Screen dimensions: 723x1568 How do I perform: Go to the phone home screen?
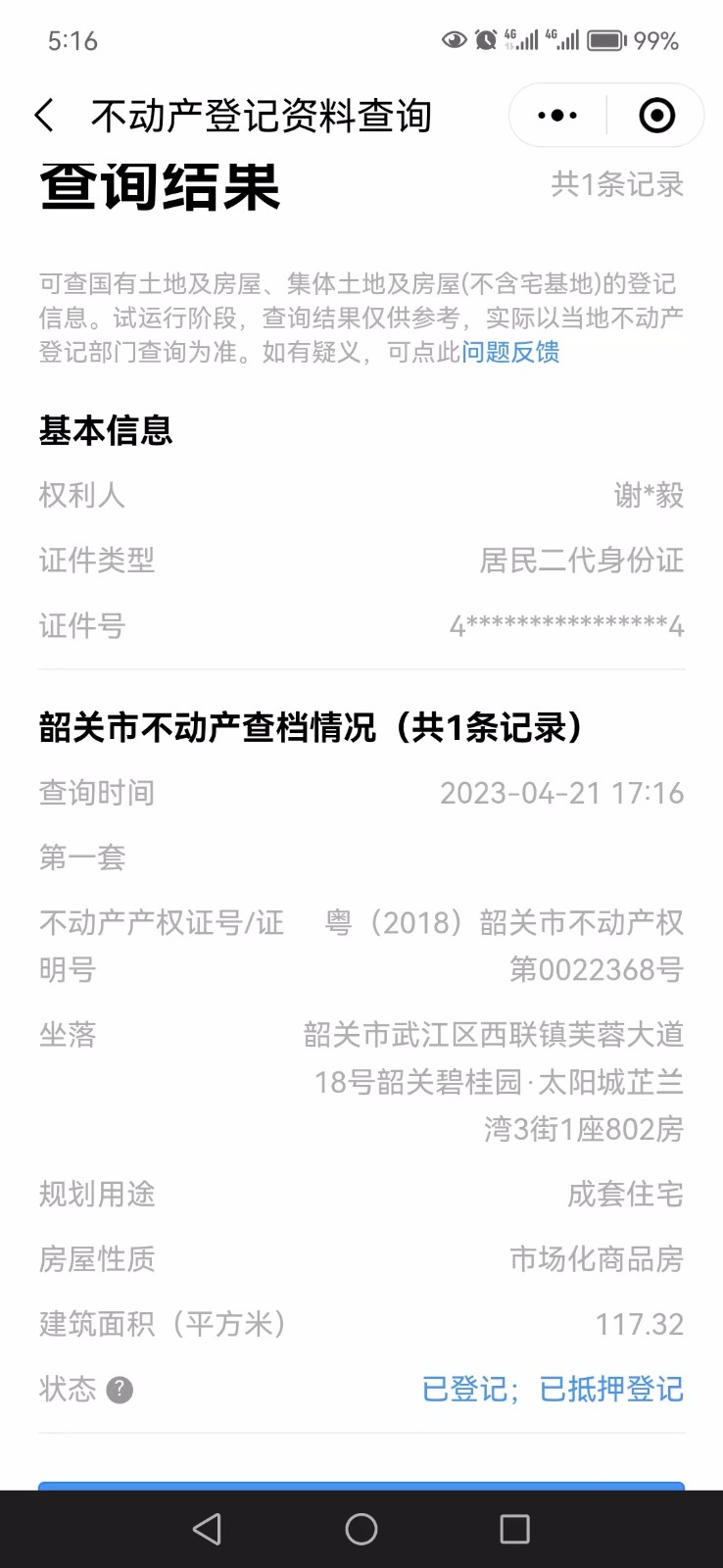[361, 1529]
